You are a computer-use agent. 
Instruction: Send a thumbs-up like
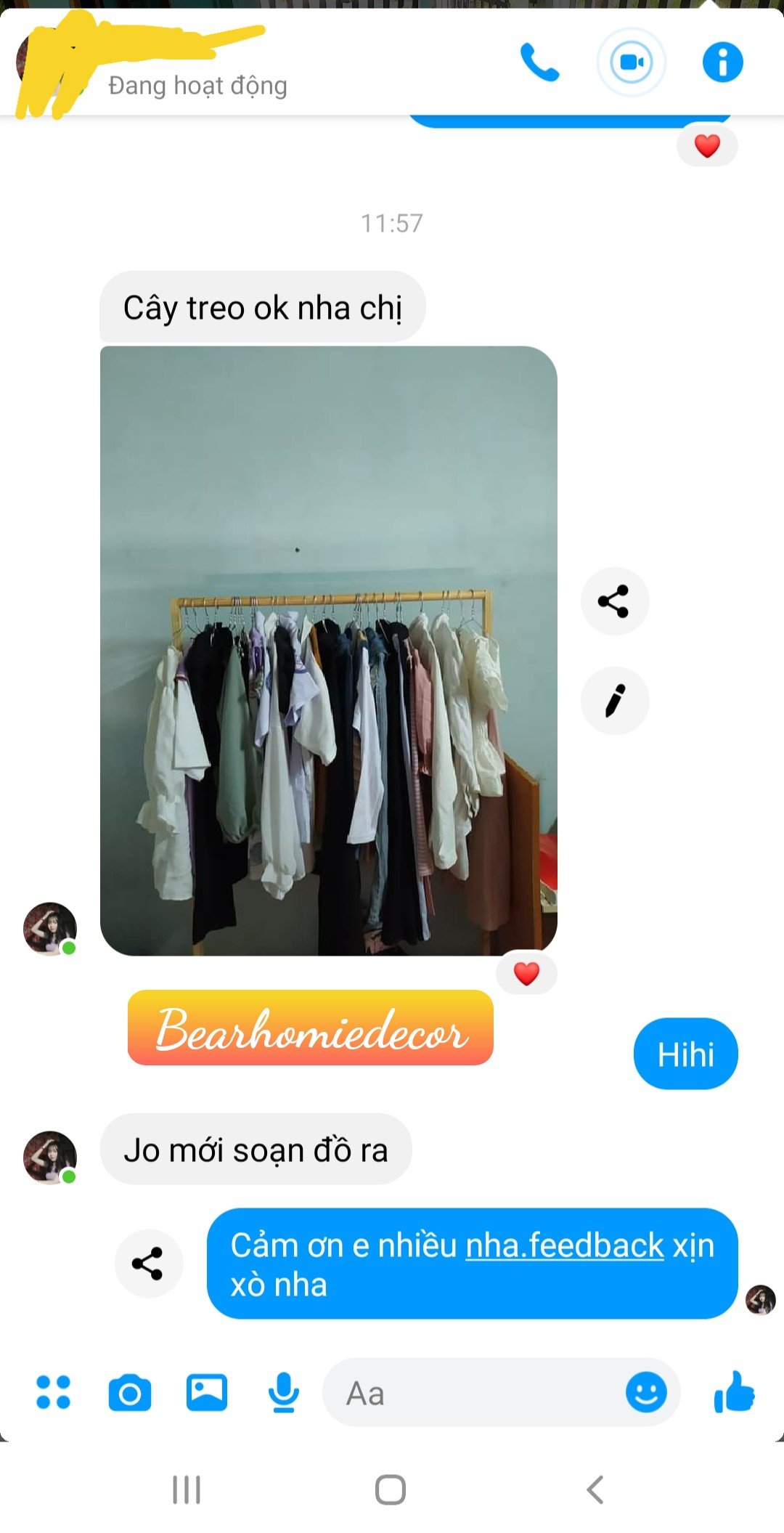pyautogui.click(x=735, y=1392)
